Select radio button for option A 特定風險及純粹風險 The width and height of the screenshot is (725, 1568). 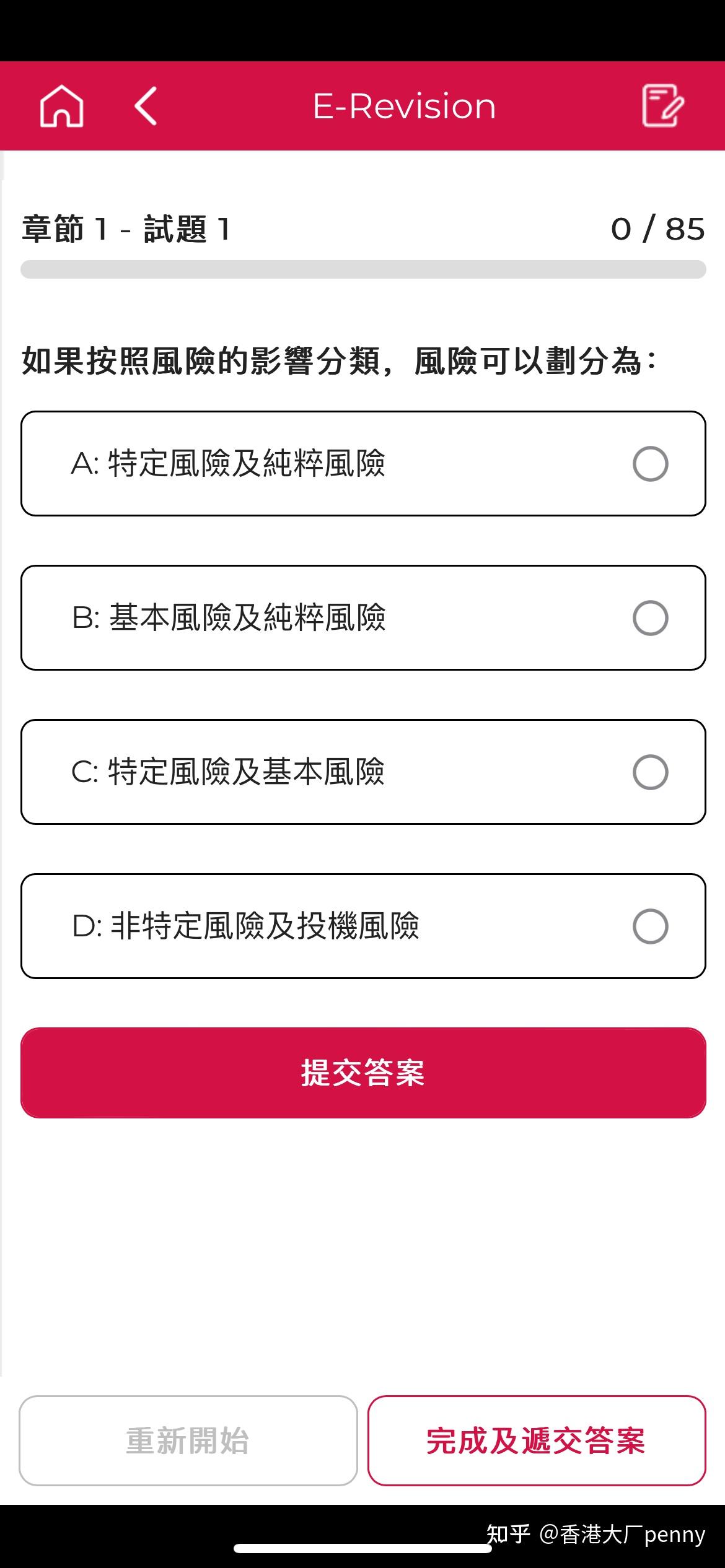point(649,463)
